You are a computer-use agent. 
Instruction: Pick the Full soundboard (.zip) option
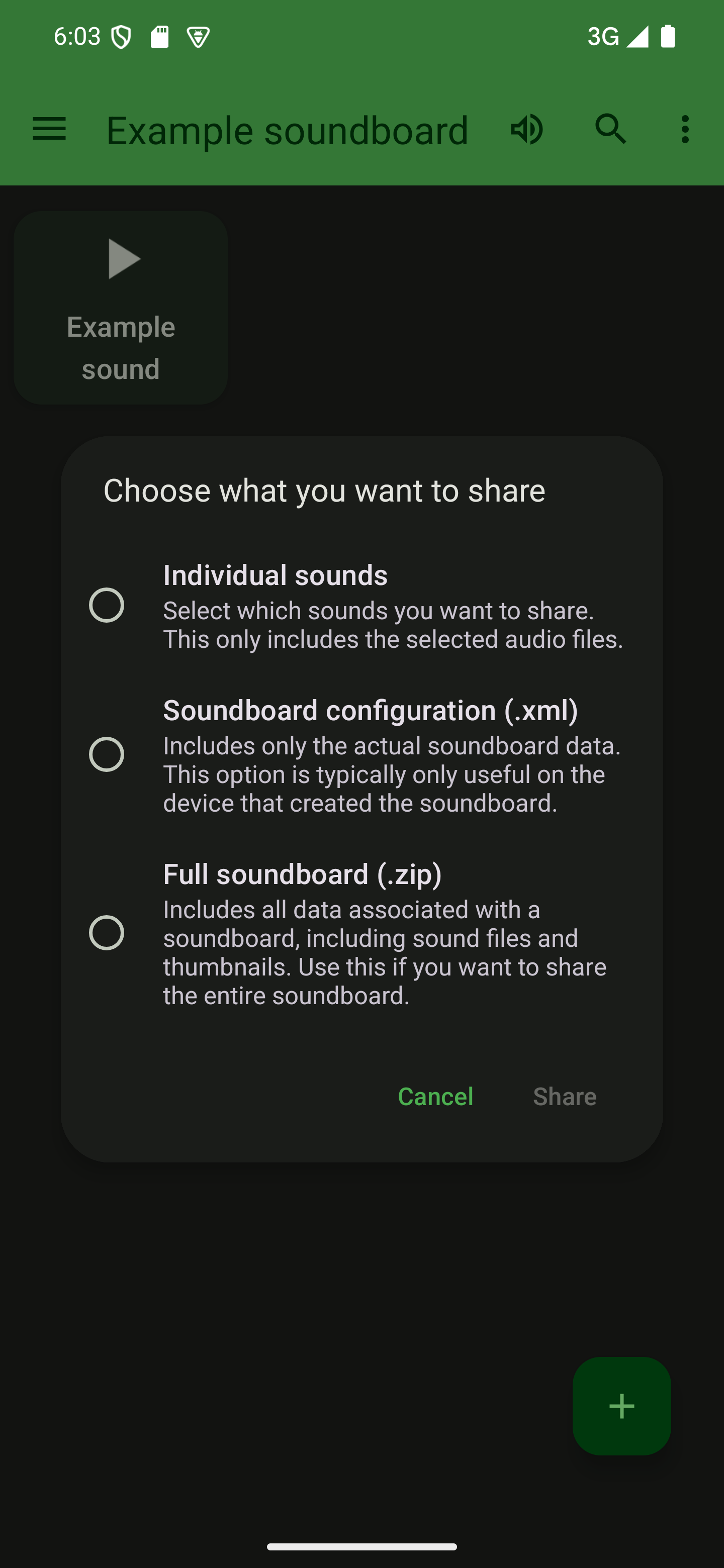coord(107,933)
